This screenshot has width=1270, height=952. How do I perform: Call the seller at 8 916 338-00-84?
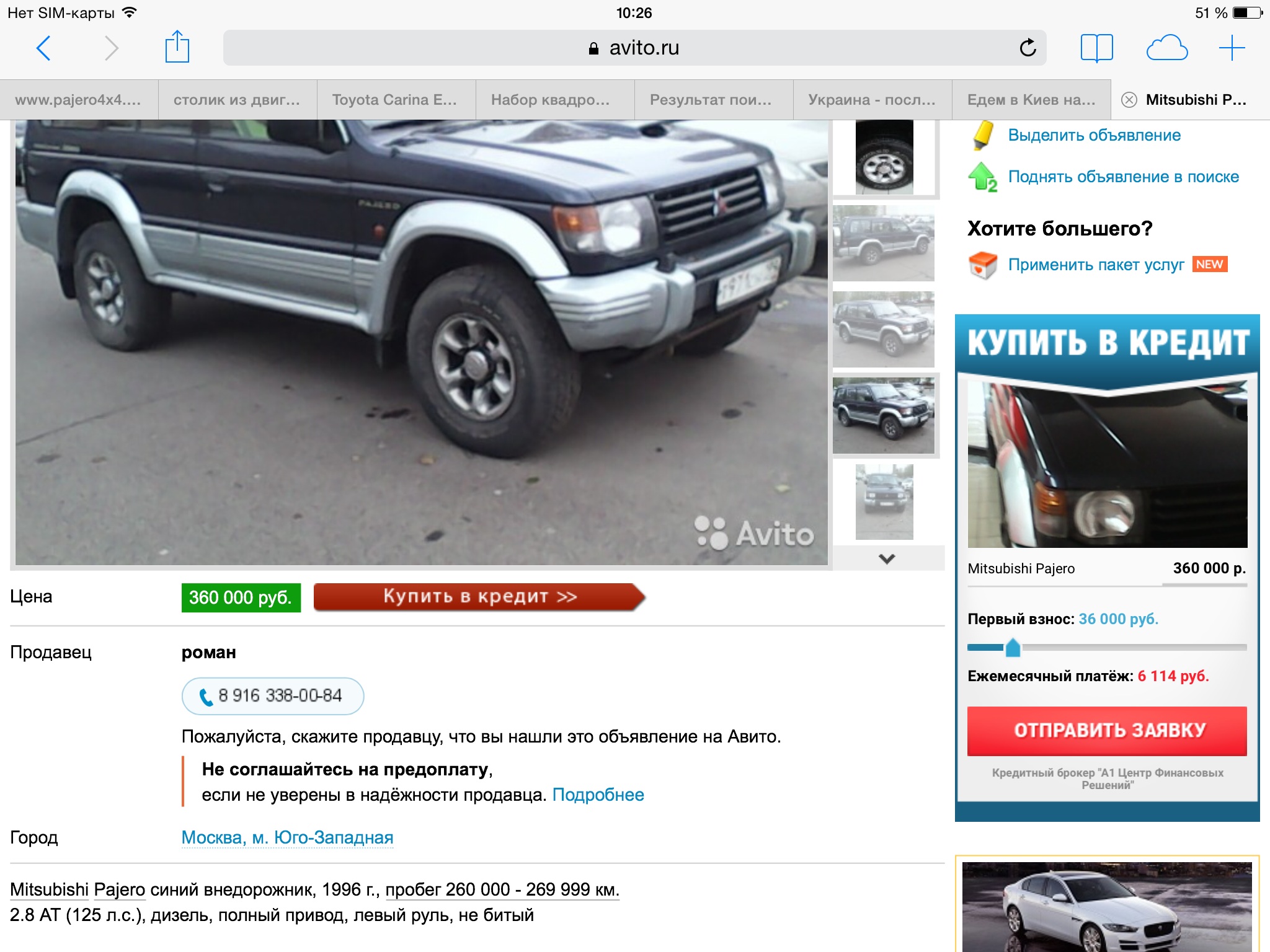(x=273, y=696)
